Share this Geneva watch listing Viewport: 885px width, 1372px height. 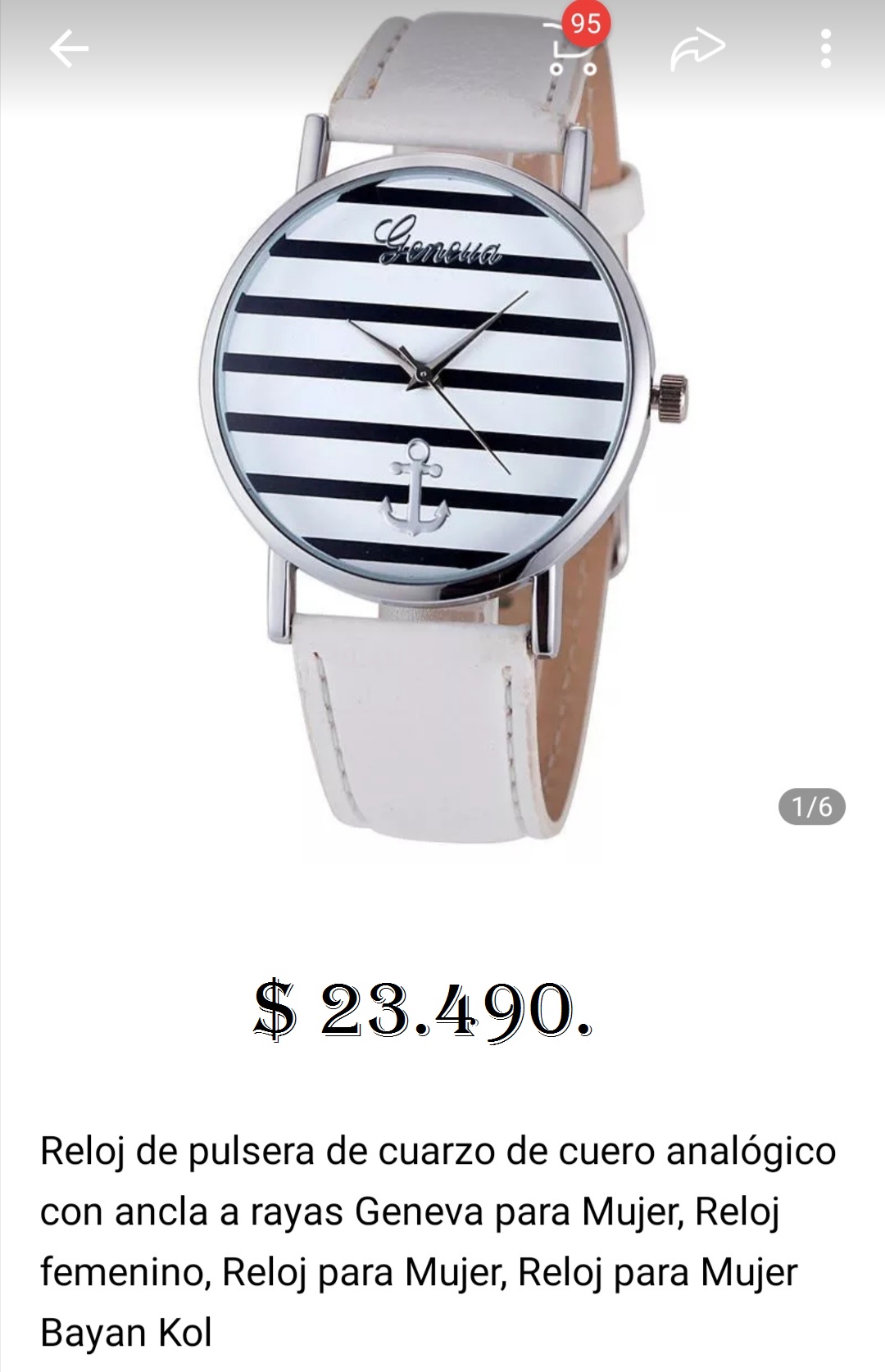(698, 50)
